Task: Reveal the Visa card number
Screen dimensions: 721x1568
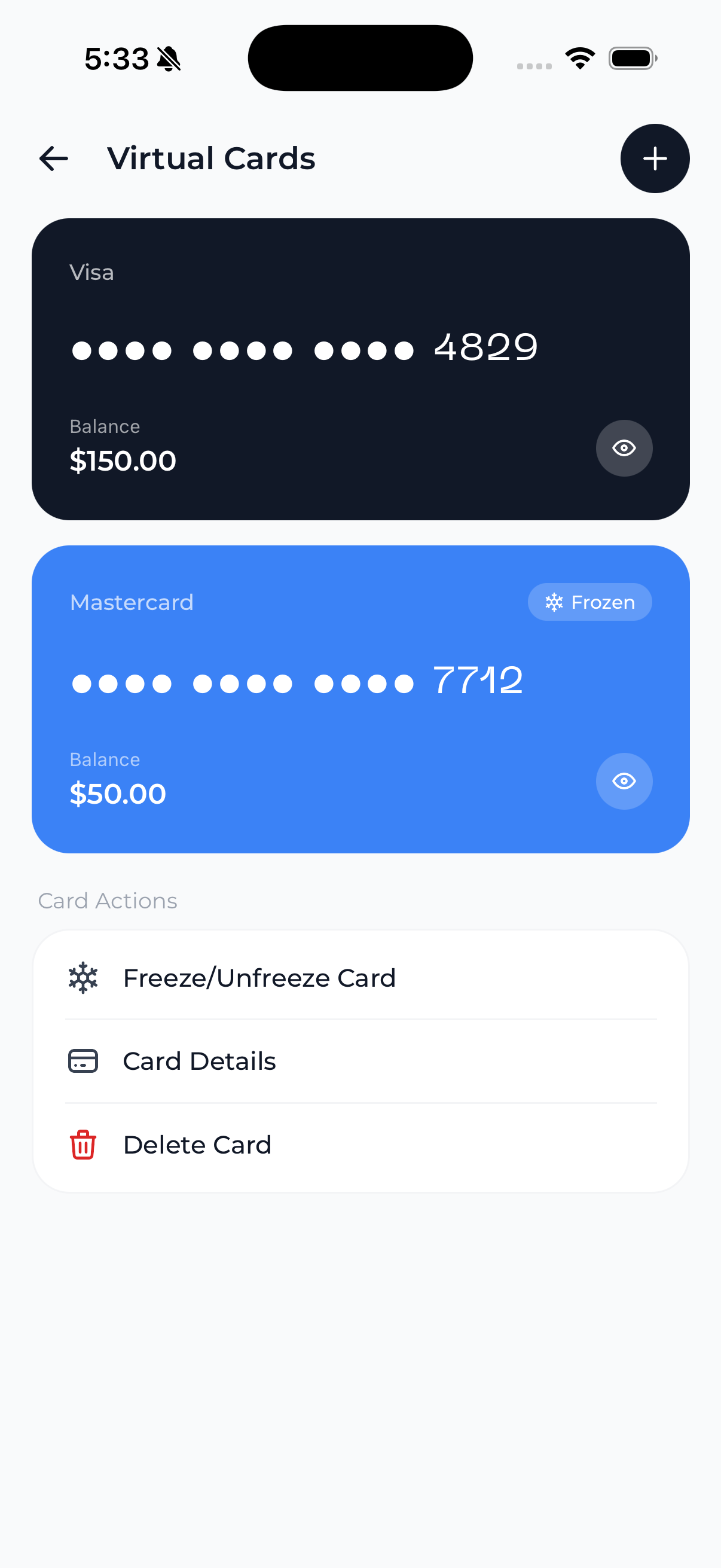Action: point(624,448)
